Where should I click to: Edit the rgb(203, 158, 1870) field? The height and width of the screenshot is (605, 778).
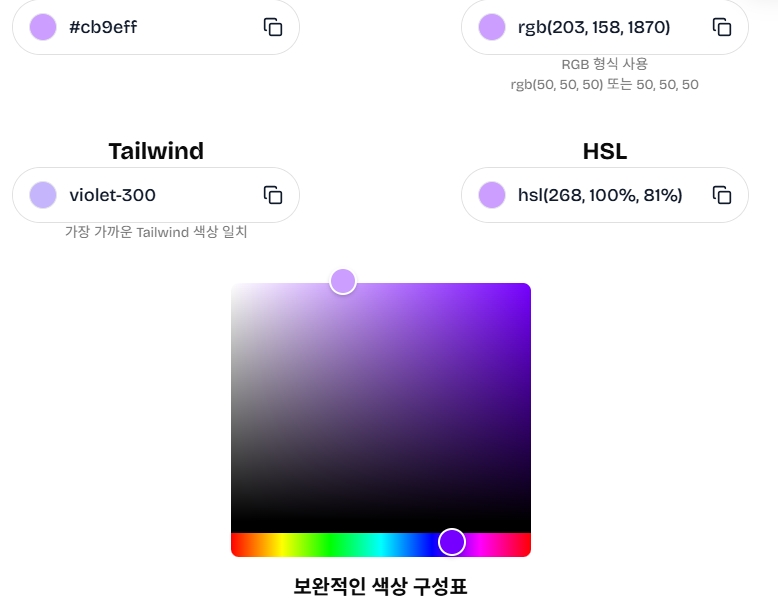click(594, 27)
